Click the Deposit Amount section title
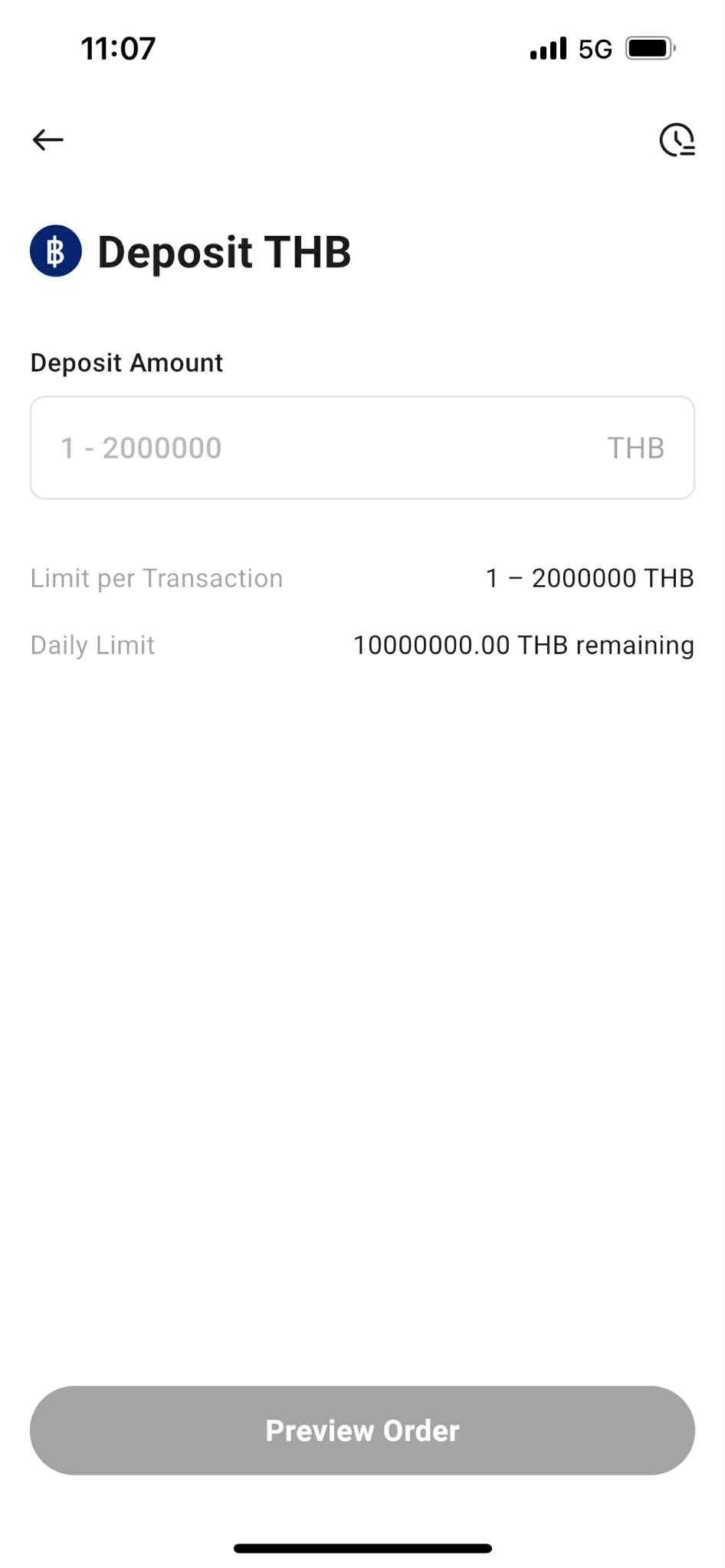Viewport: 725px width, 1568px height. tap(126, 362)
